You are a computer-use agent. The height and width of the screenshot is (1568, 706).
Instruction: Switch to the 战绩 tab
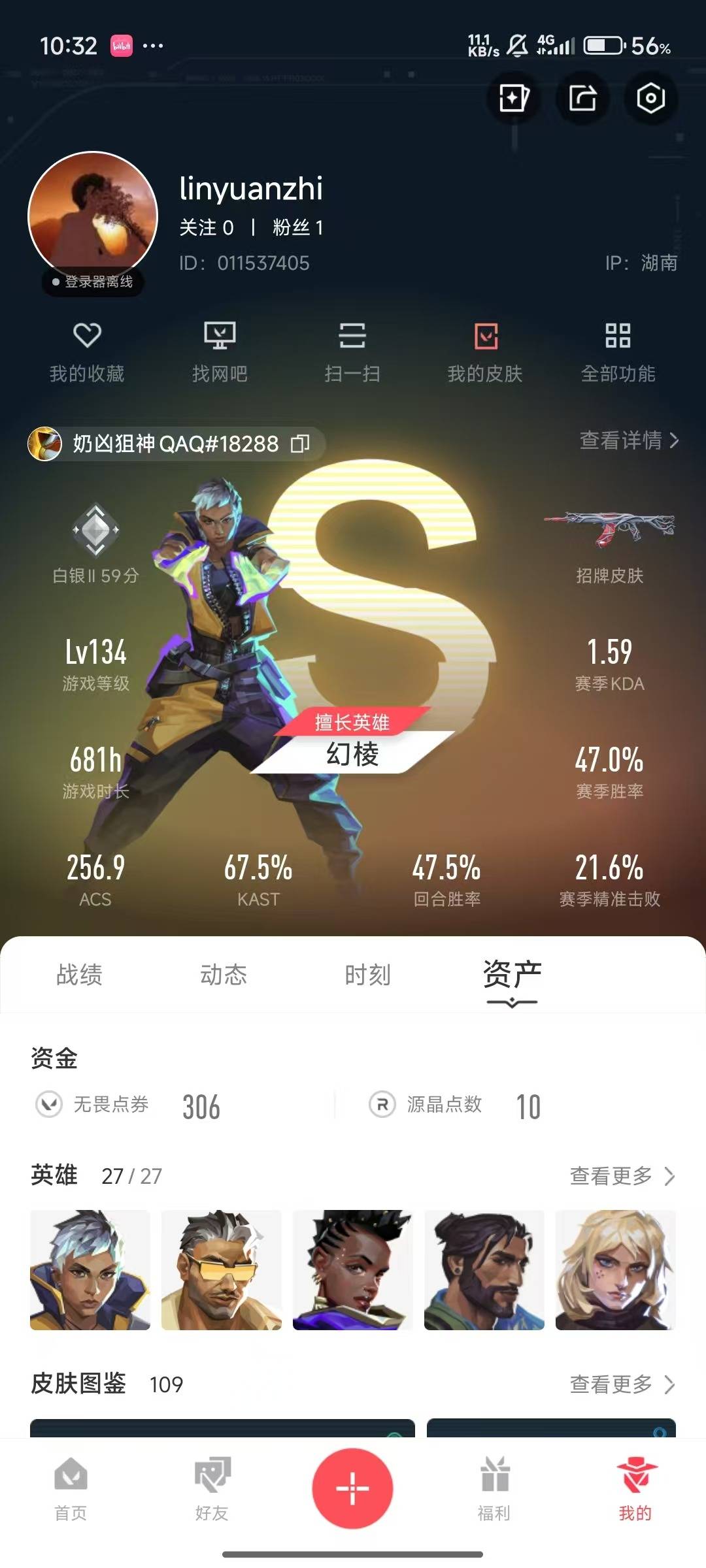[79, 974]
